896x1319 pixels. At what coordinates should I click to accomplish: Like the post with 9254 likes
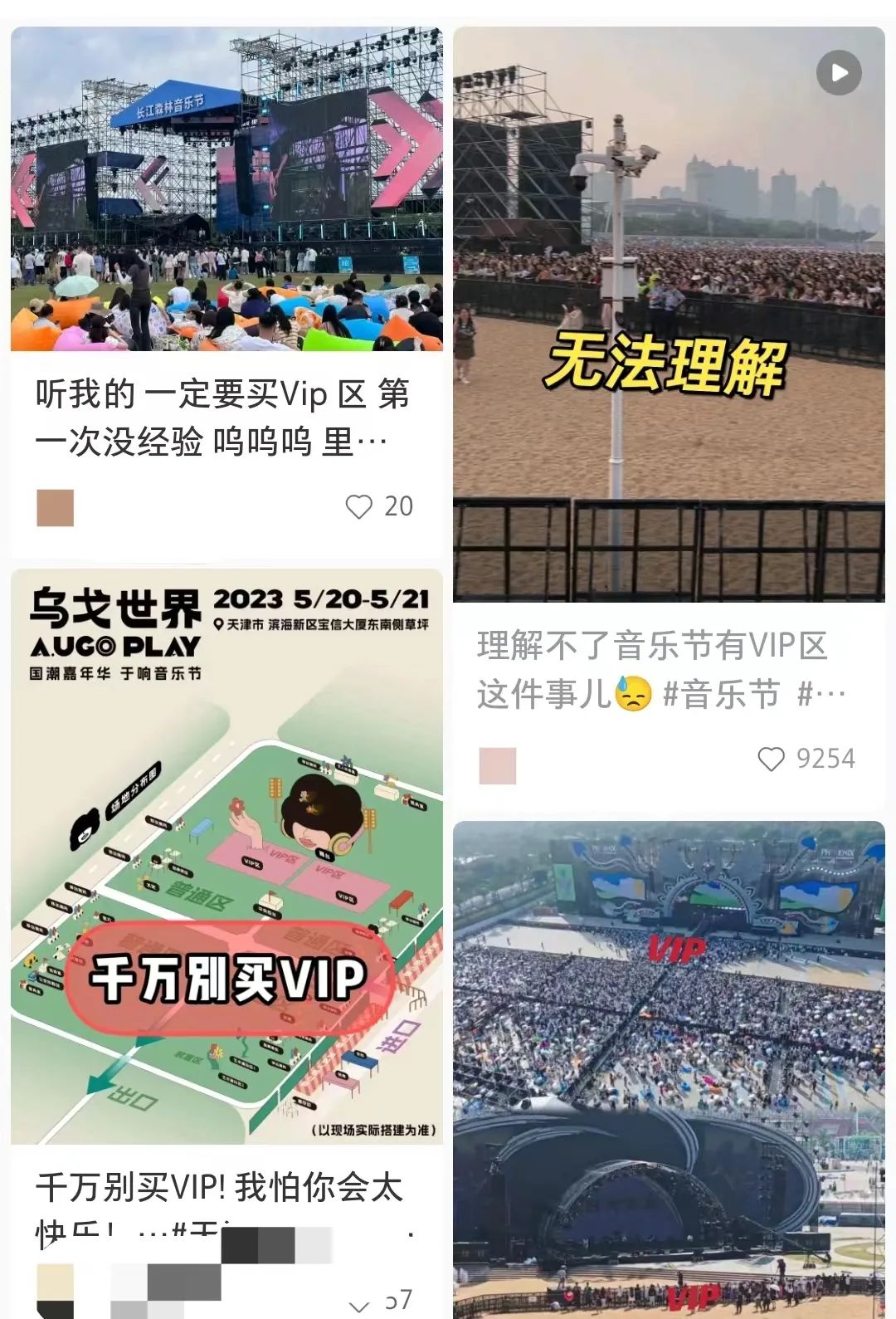pos(772,759)
